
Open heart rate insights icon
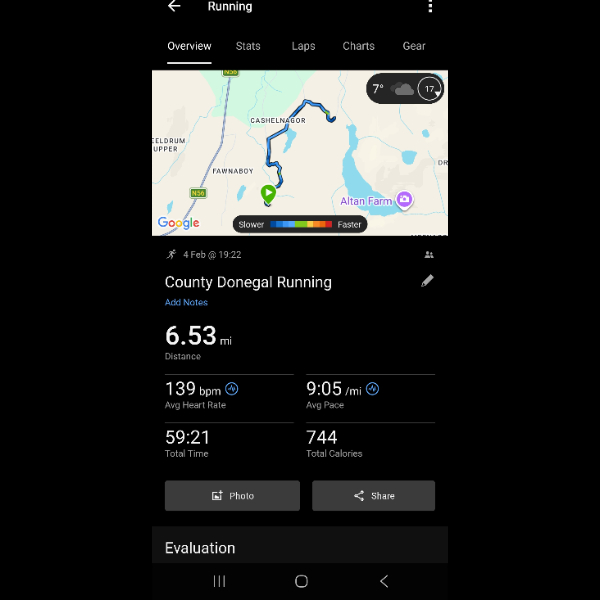click(232, 389)
